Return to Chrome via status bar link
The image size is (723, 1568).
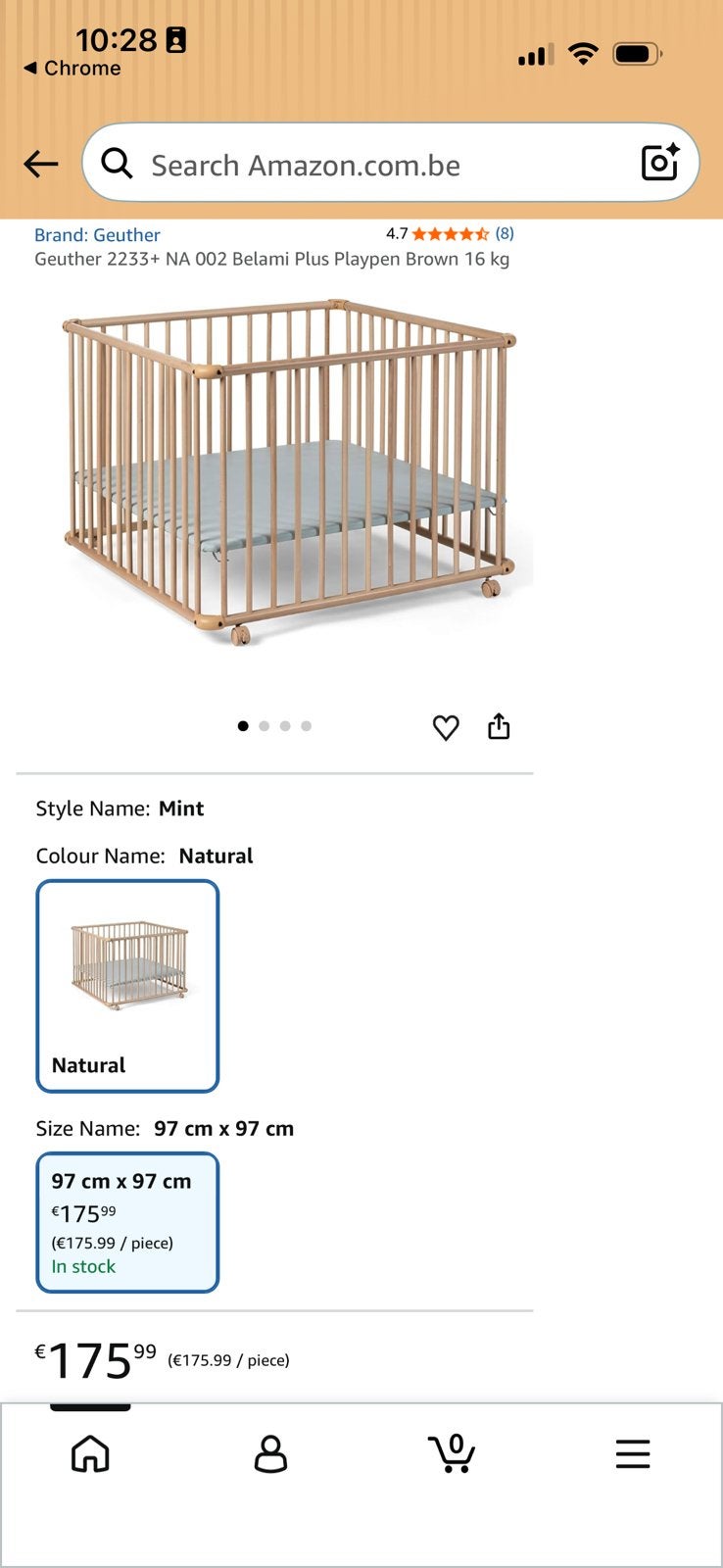[72, 69]
